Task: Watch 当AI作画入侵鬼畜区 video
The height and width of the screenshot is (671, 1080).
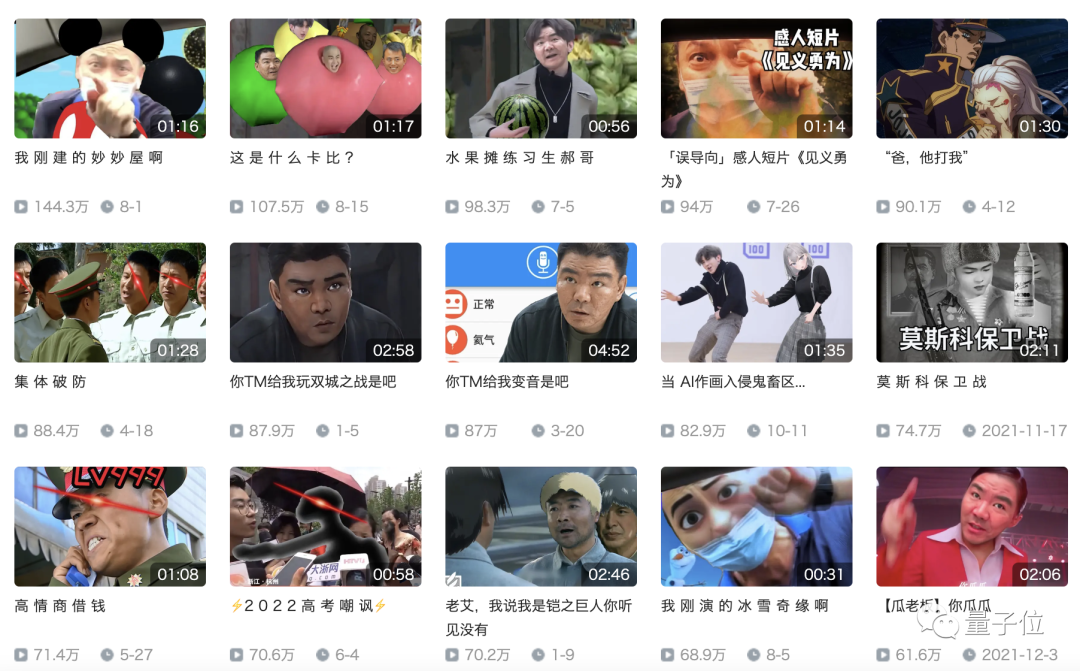Action: tap(756, 302)
